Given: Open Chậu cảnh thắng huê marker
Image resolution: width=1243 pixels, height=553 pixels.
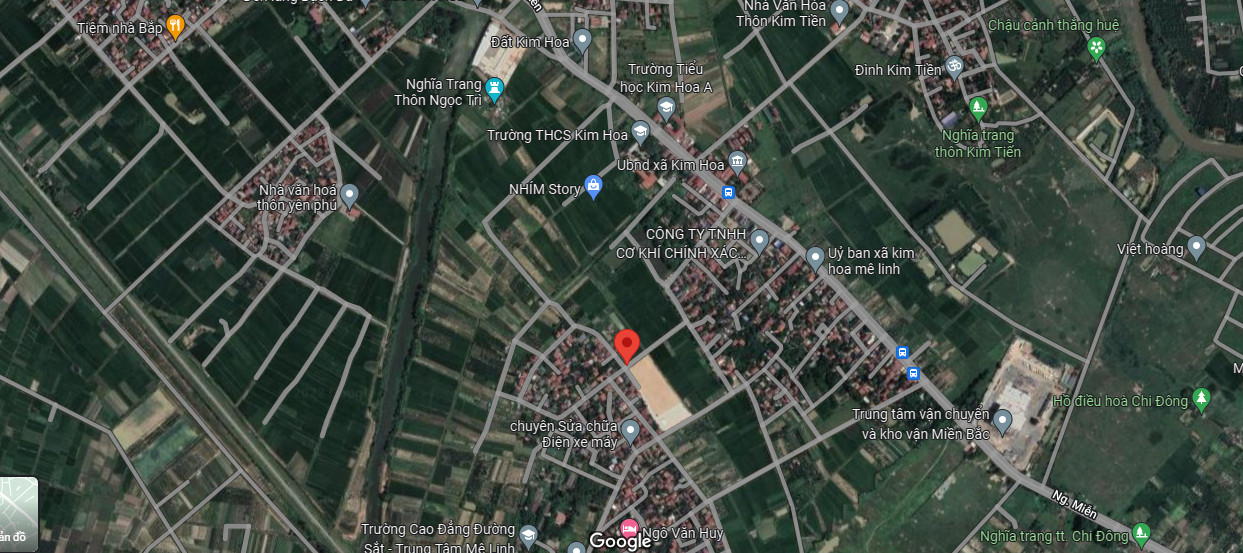Looking at the screenshot, I should pyautogui.click(x=1096, y=47).
